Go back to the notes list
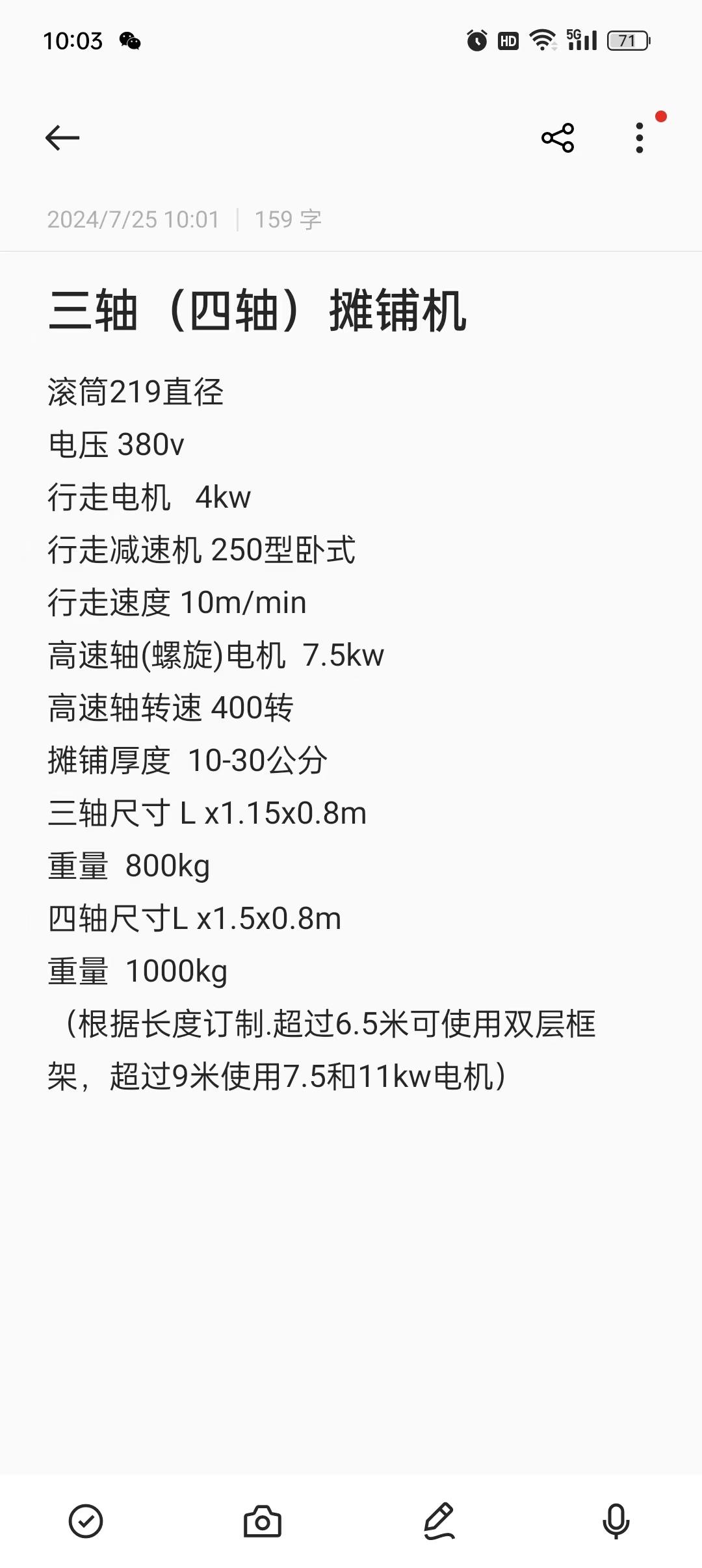Screen dimensions: 702x1568 coord(62,138)
